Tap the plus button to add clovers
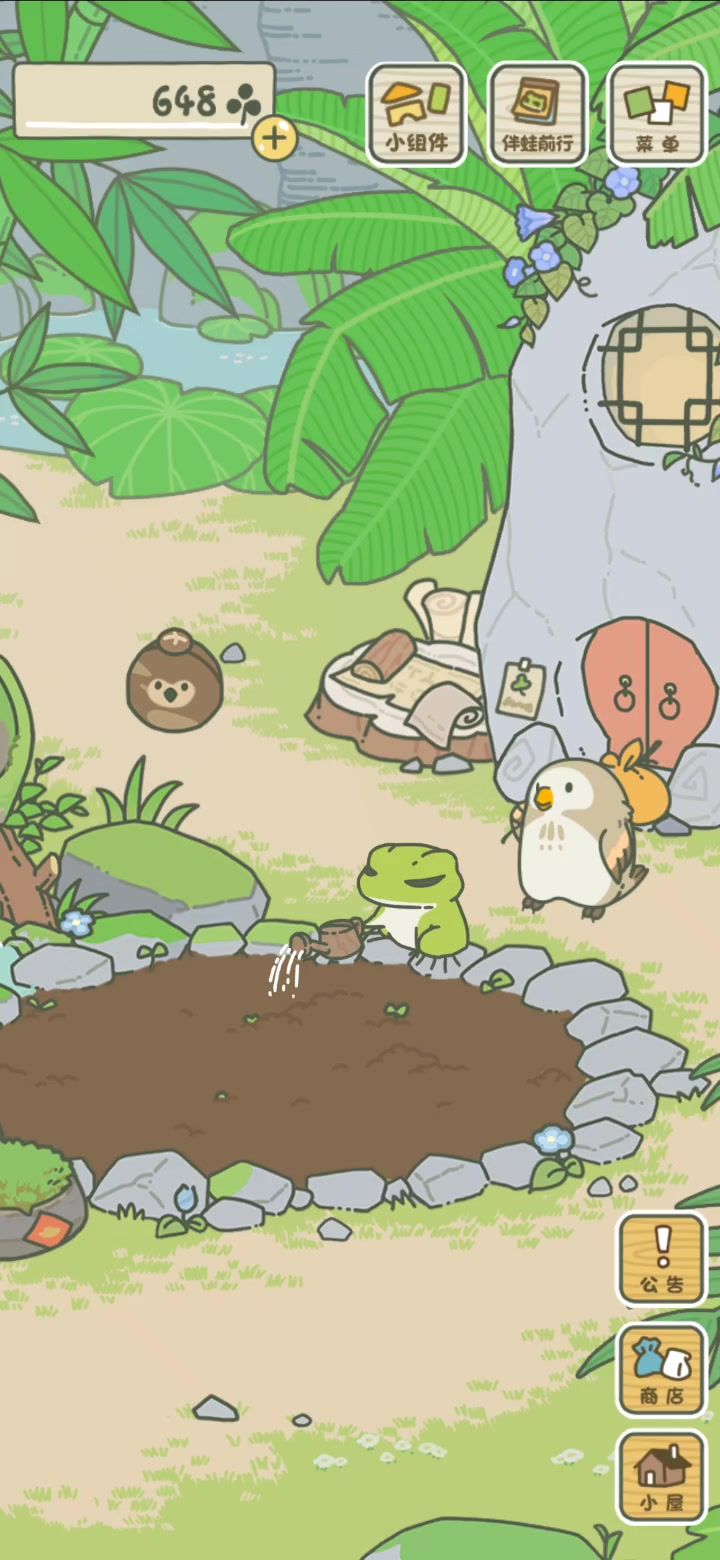 (x=274, y=139)
